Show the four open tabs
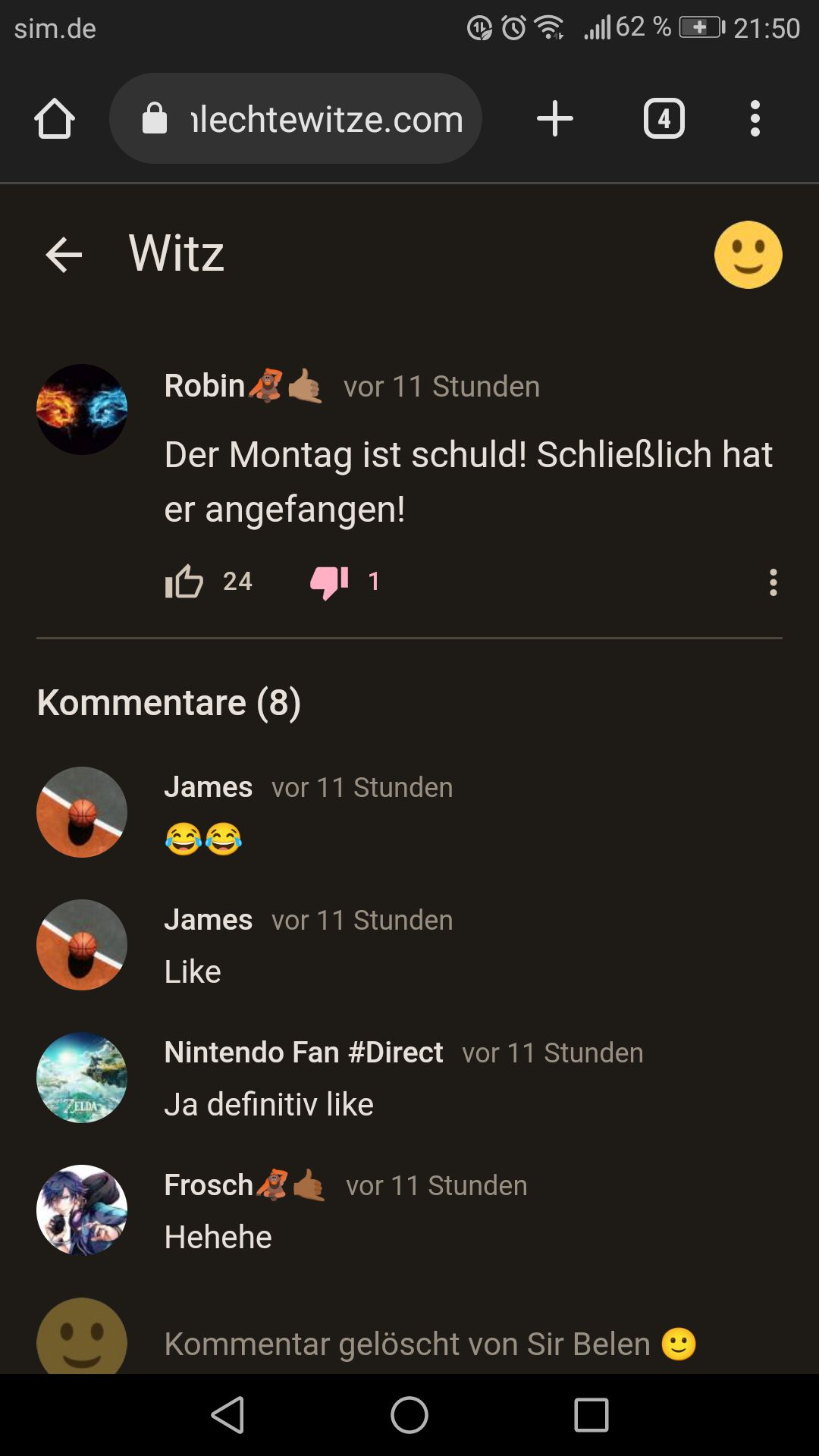This screenshot has width=819, height=1456. click(x=664, y=119)
